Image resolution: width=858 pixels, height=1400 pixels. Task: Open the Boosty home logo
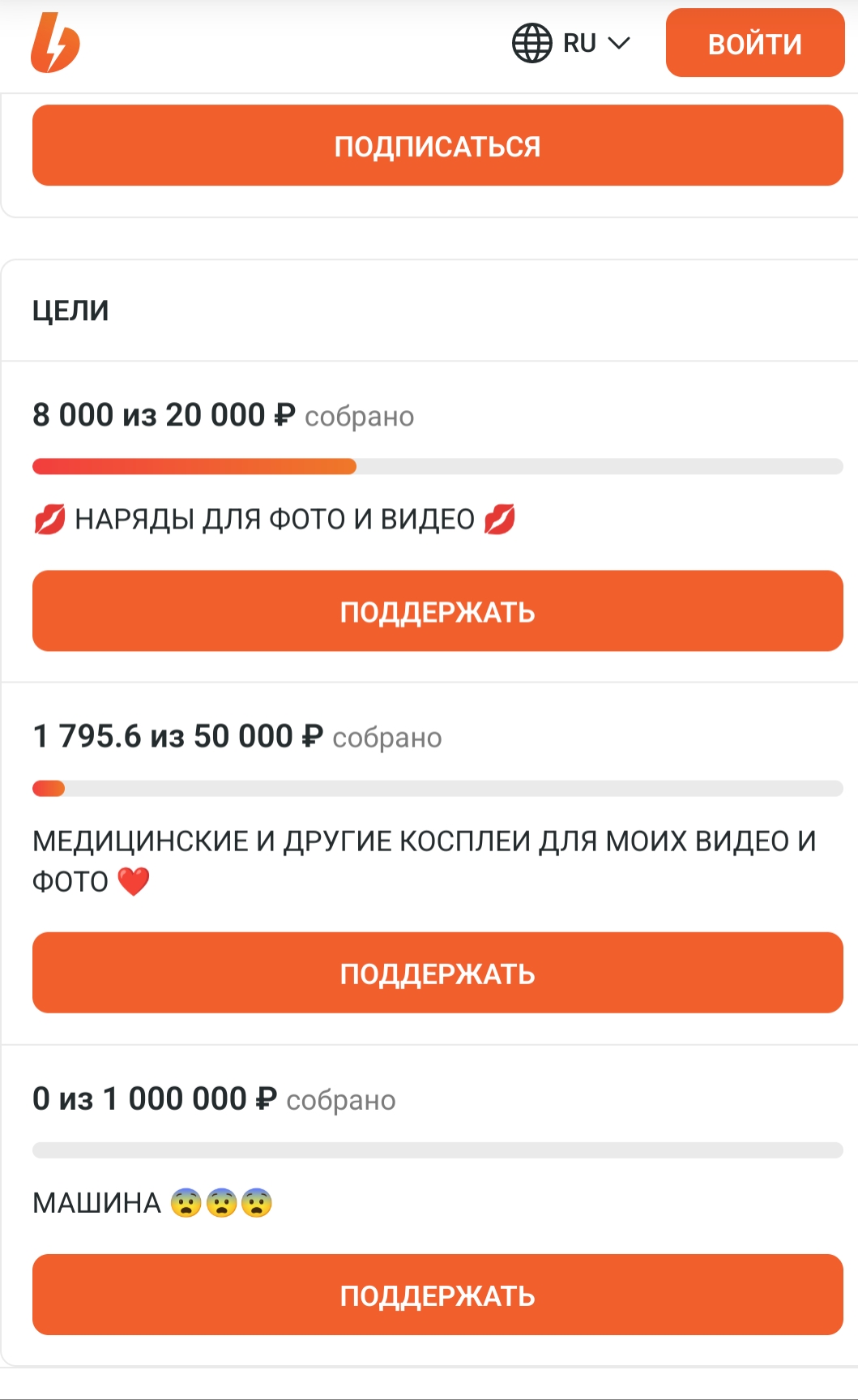click(x=55, y=43)
